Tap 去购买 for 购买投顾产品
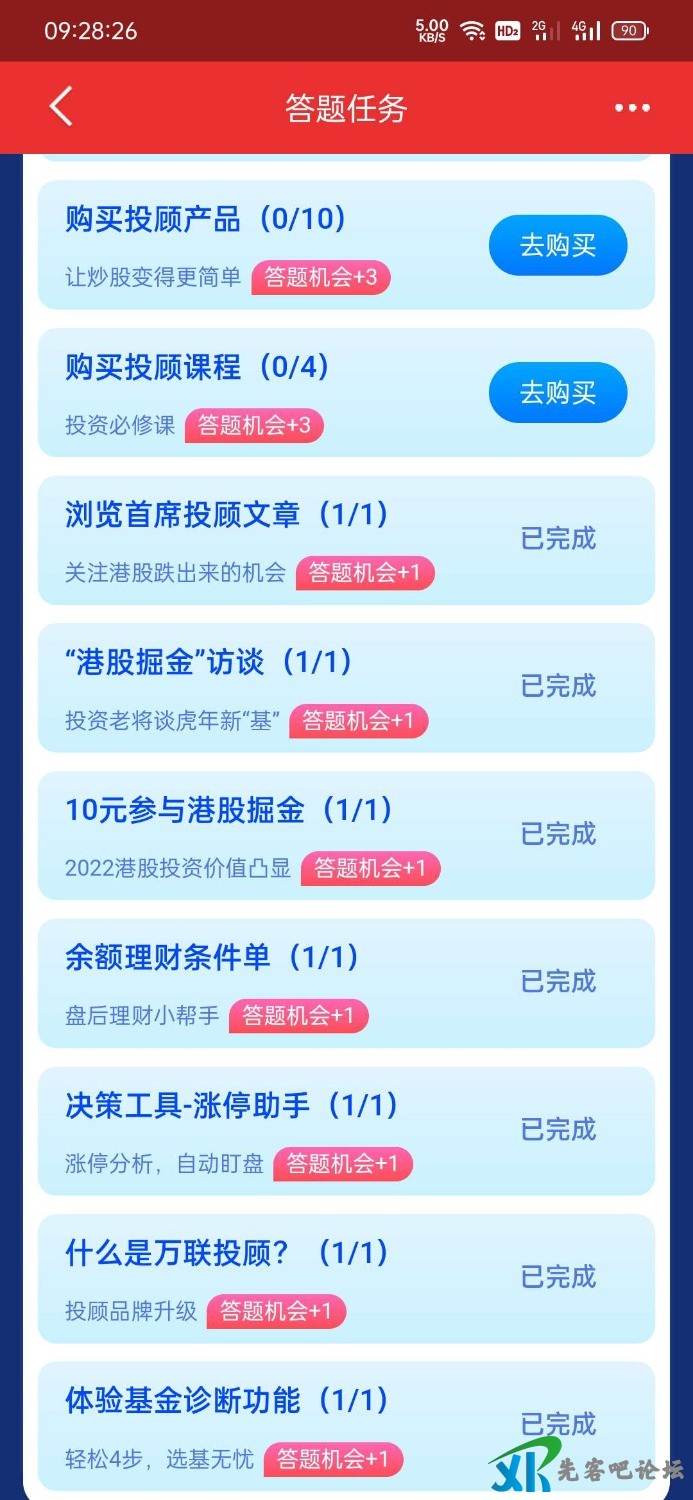Image resolution: width=693 pixels, height=1500 pixels. point(557,245)
